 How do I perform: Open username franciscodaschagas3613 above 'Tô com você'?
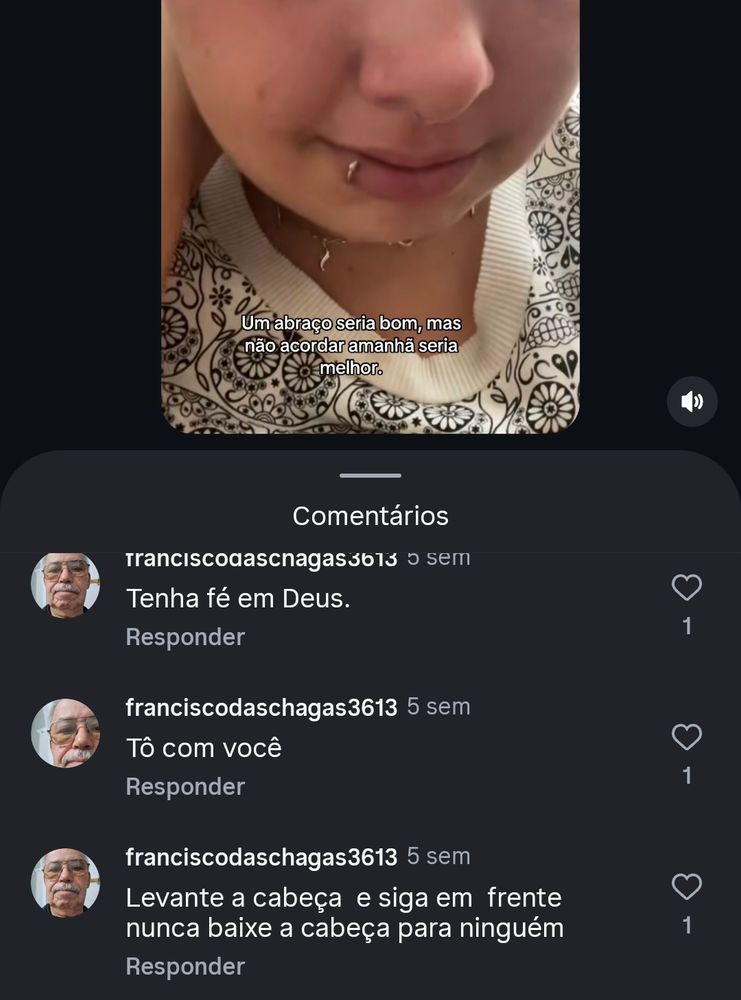tap(261, 707)
